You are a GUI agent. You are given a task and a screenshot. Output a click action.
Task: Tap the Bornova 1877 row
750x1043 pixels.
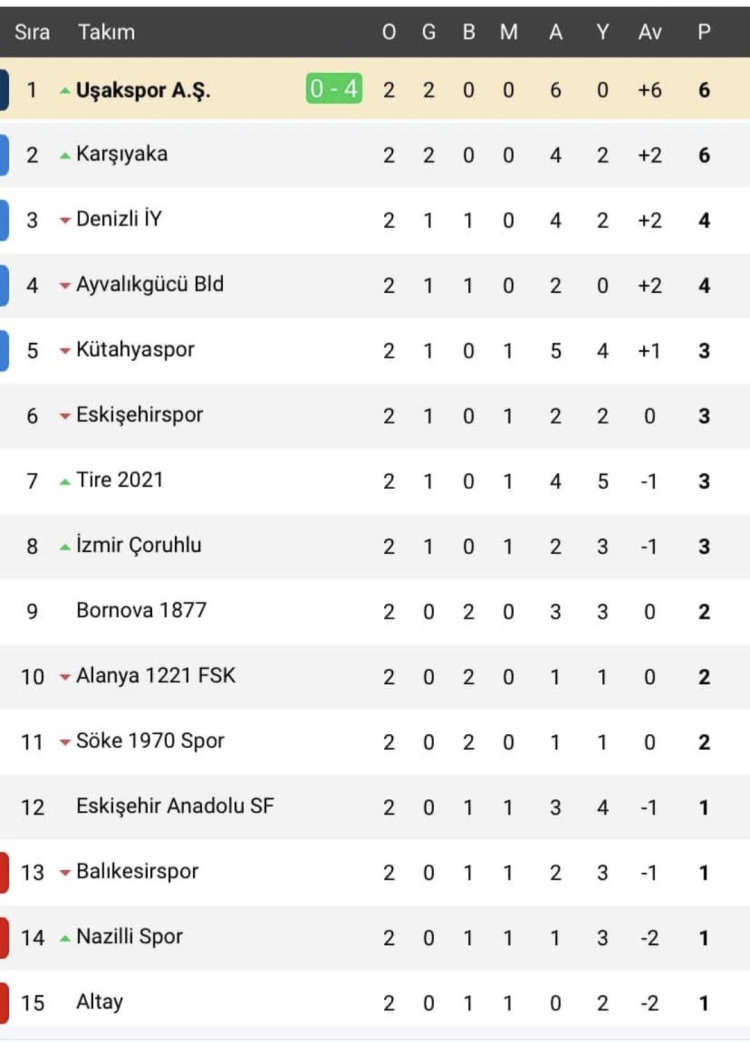[141, 611]
